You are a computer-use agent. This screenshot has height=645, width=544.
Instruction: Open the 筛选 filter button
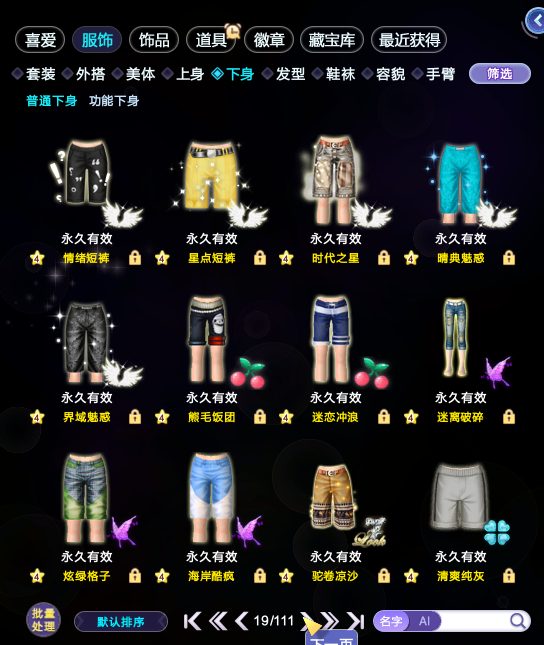coord(500,74)
